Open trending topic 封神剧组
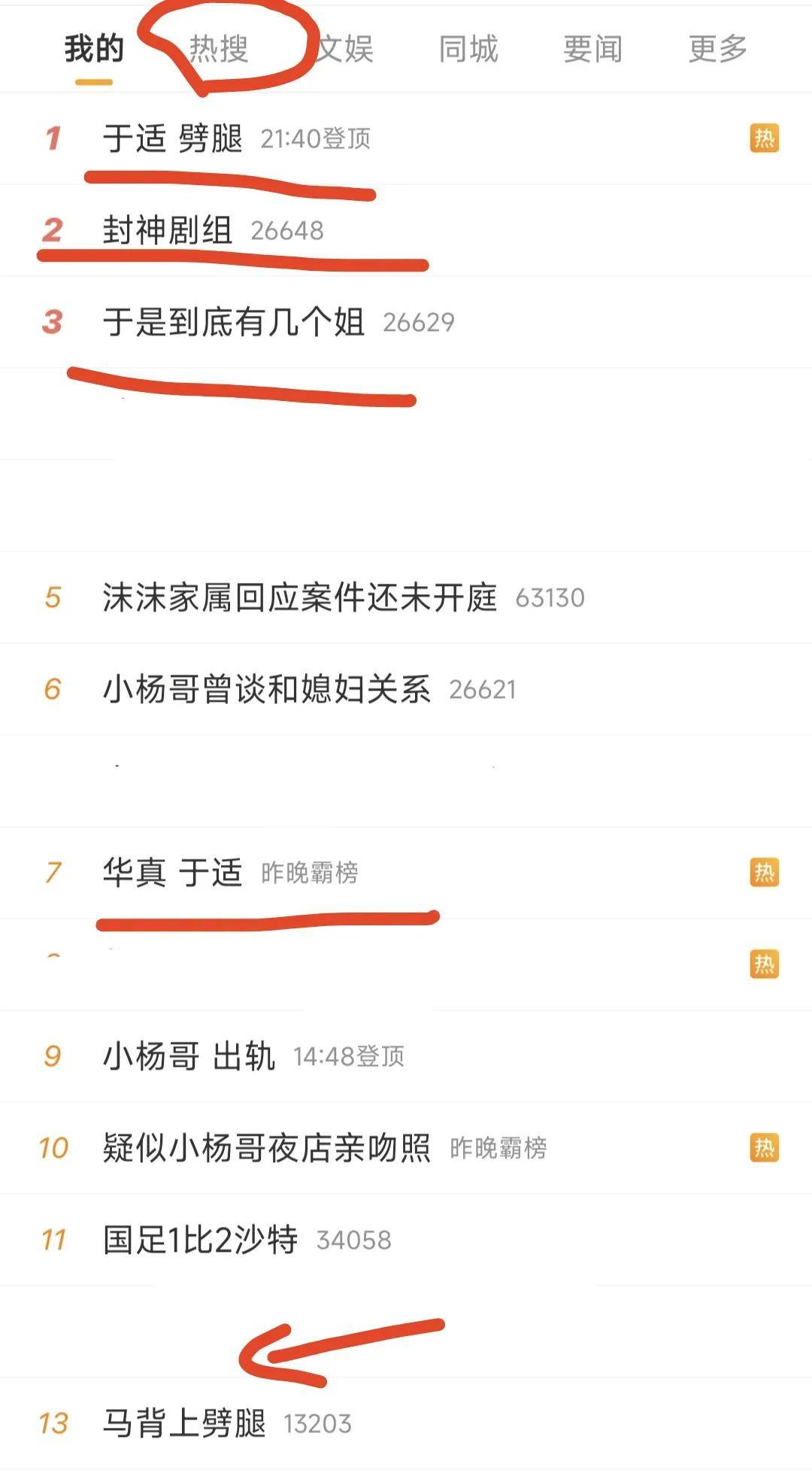 click(x=168, y=230)
